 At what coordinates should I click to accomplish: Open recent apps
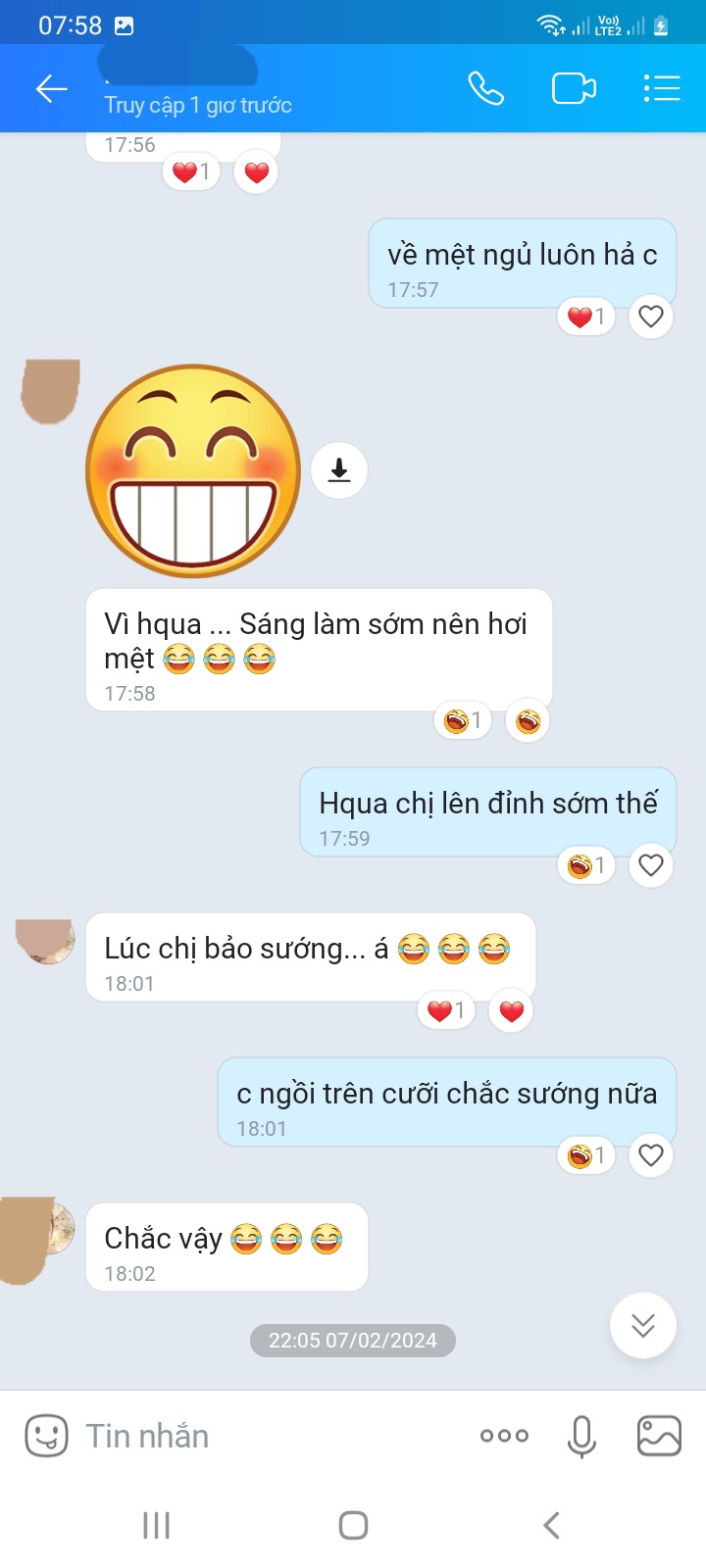coord(157,1525)
